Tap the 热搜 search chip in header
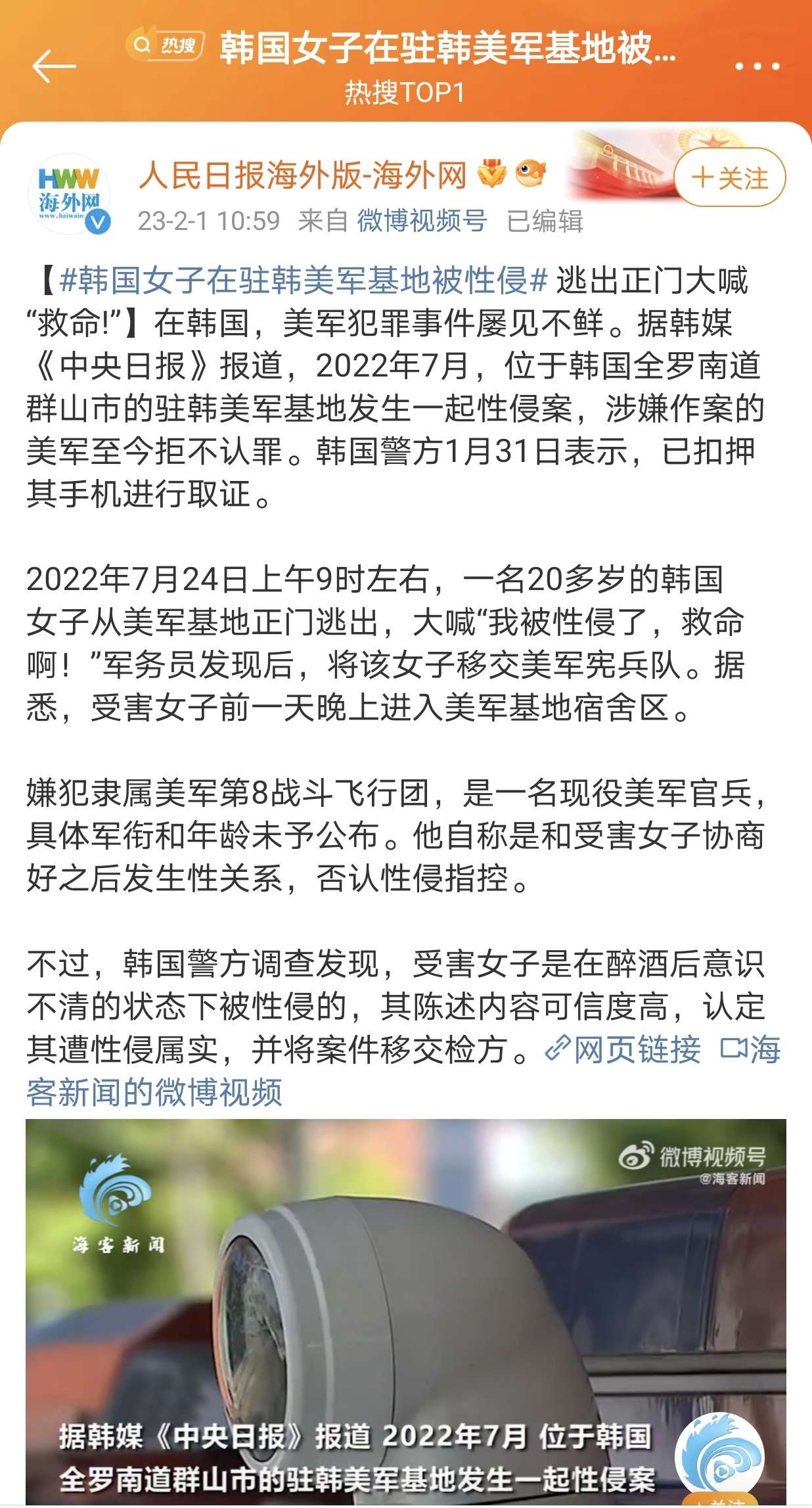812x1508 pixels. [166, 45]
